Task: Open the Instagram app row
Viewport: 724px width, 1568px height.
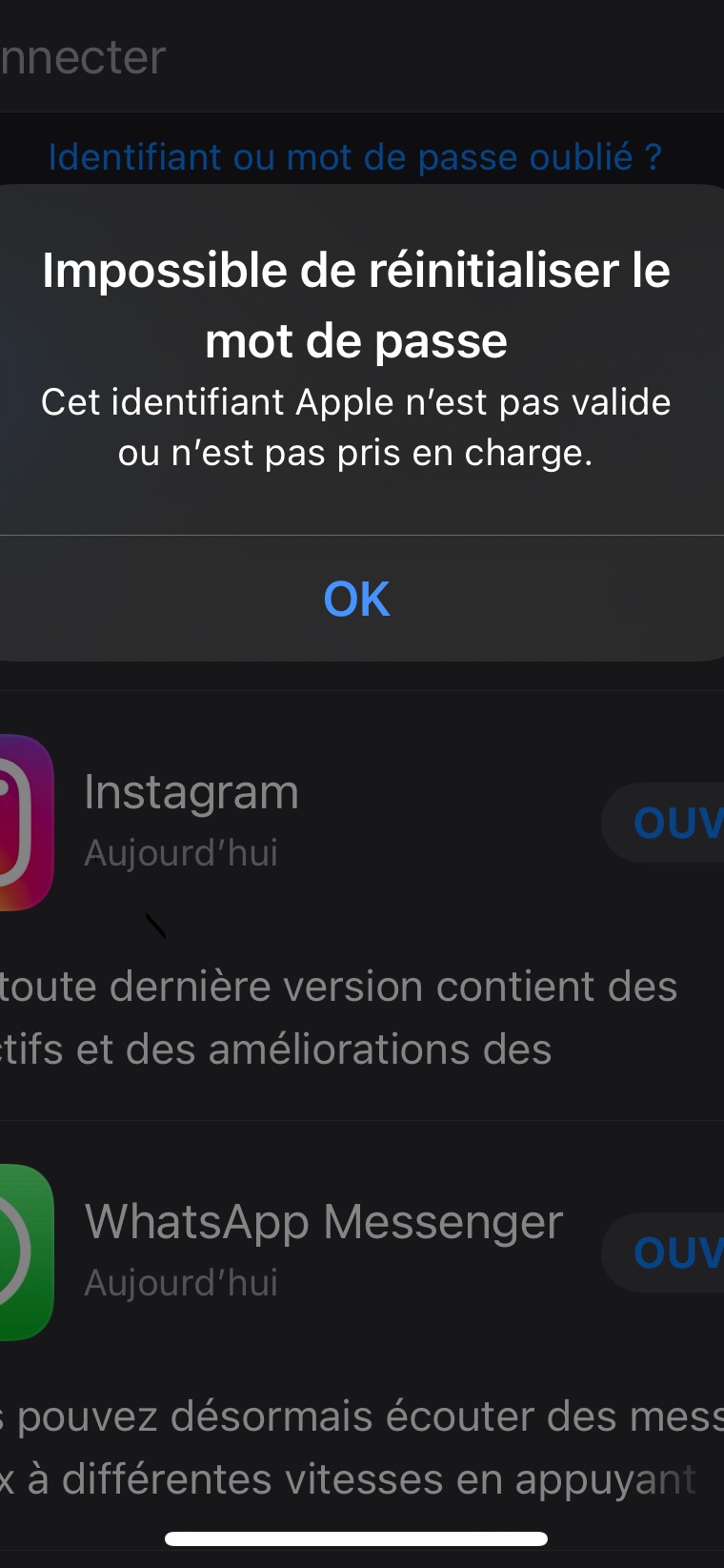Action: pyautogui.click(x=362, y=822)
